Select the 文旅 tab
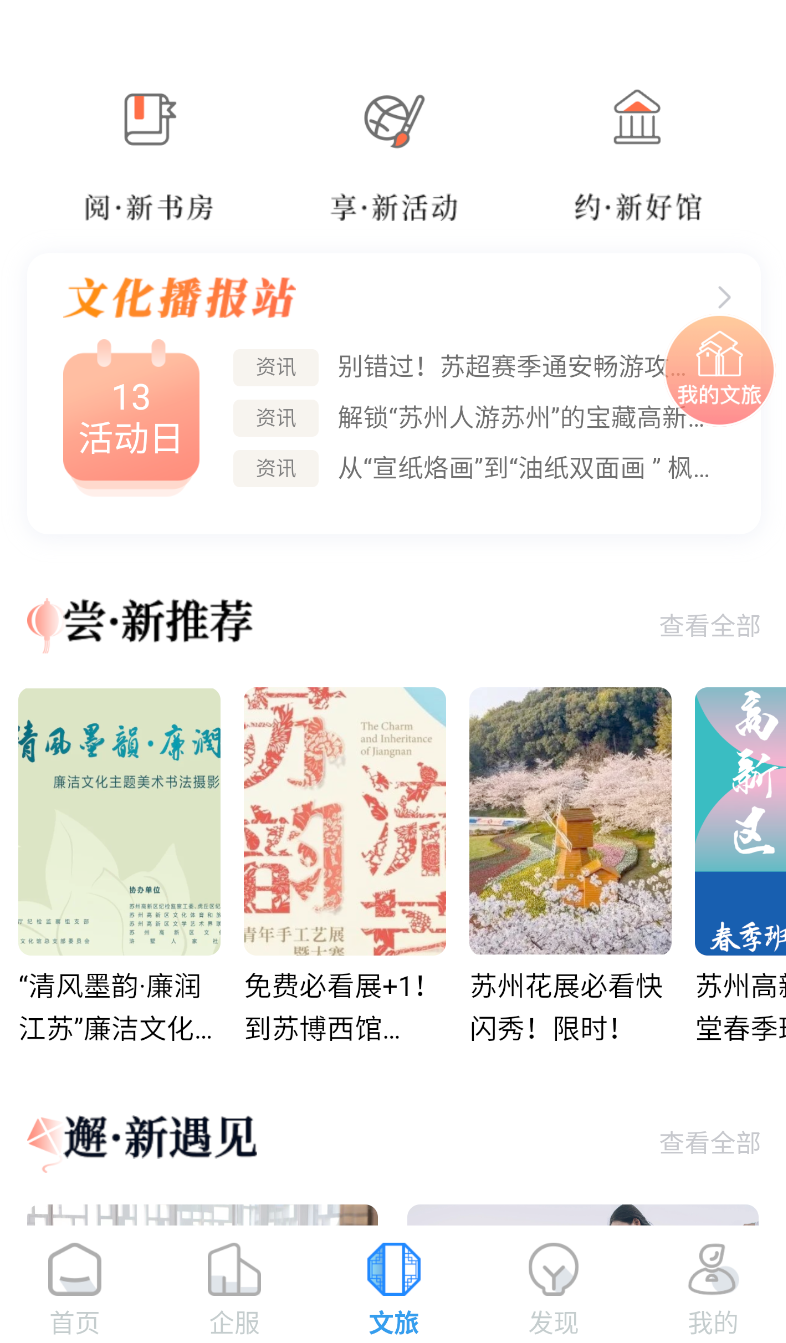 (x=394, y=1289)
